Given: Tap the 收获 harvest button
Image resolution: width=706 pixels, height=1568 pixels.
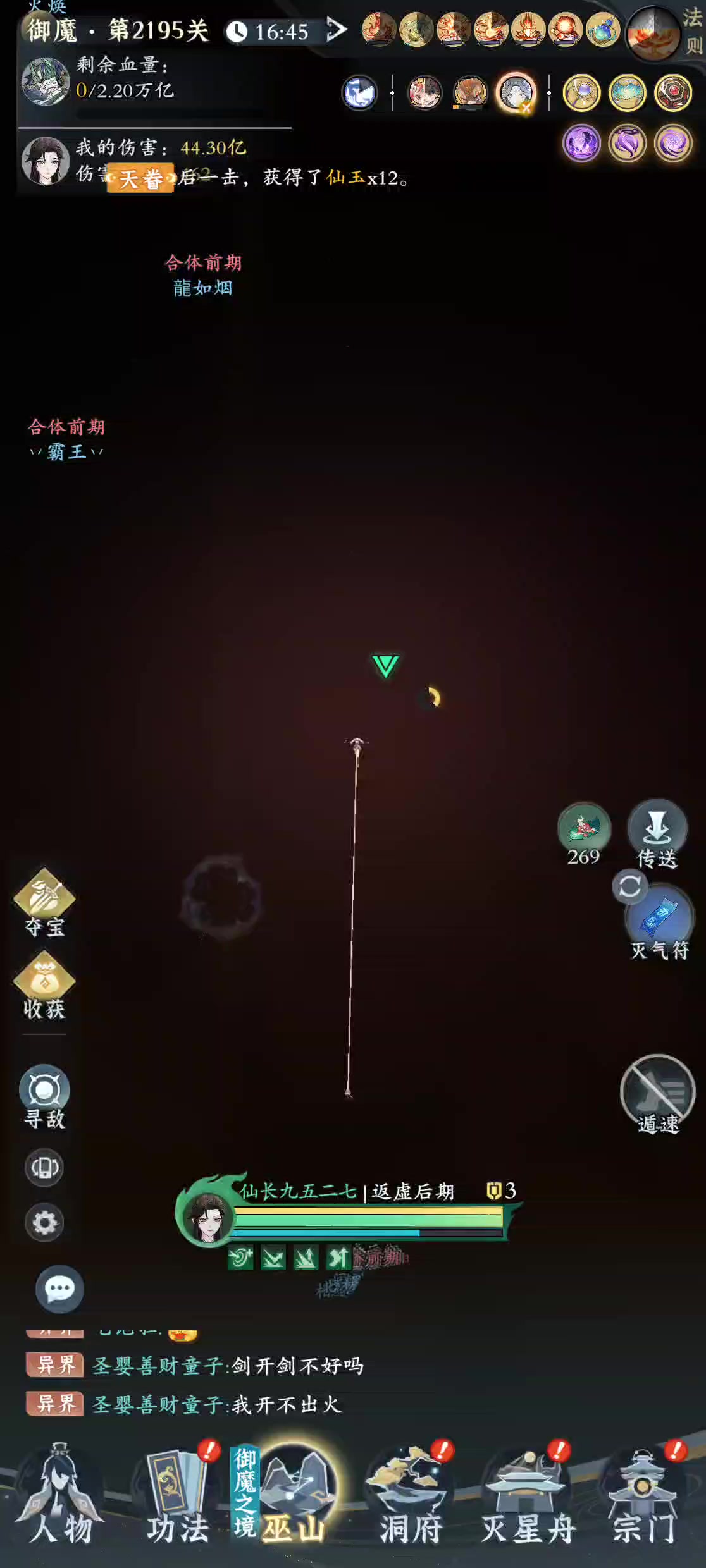Looking at the screenshot, I should pyautogui.click(x=44, y=985).
